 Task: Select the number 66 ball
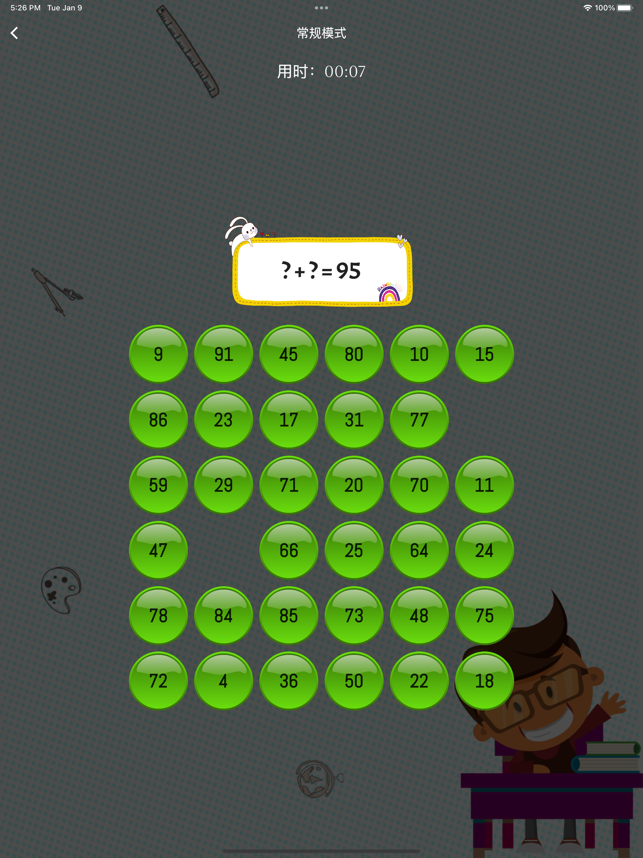pyautogui.click(x=289, y=550)
